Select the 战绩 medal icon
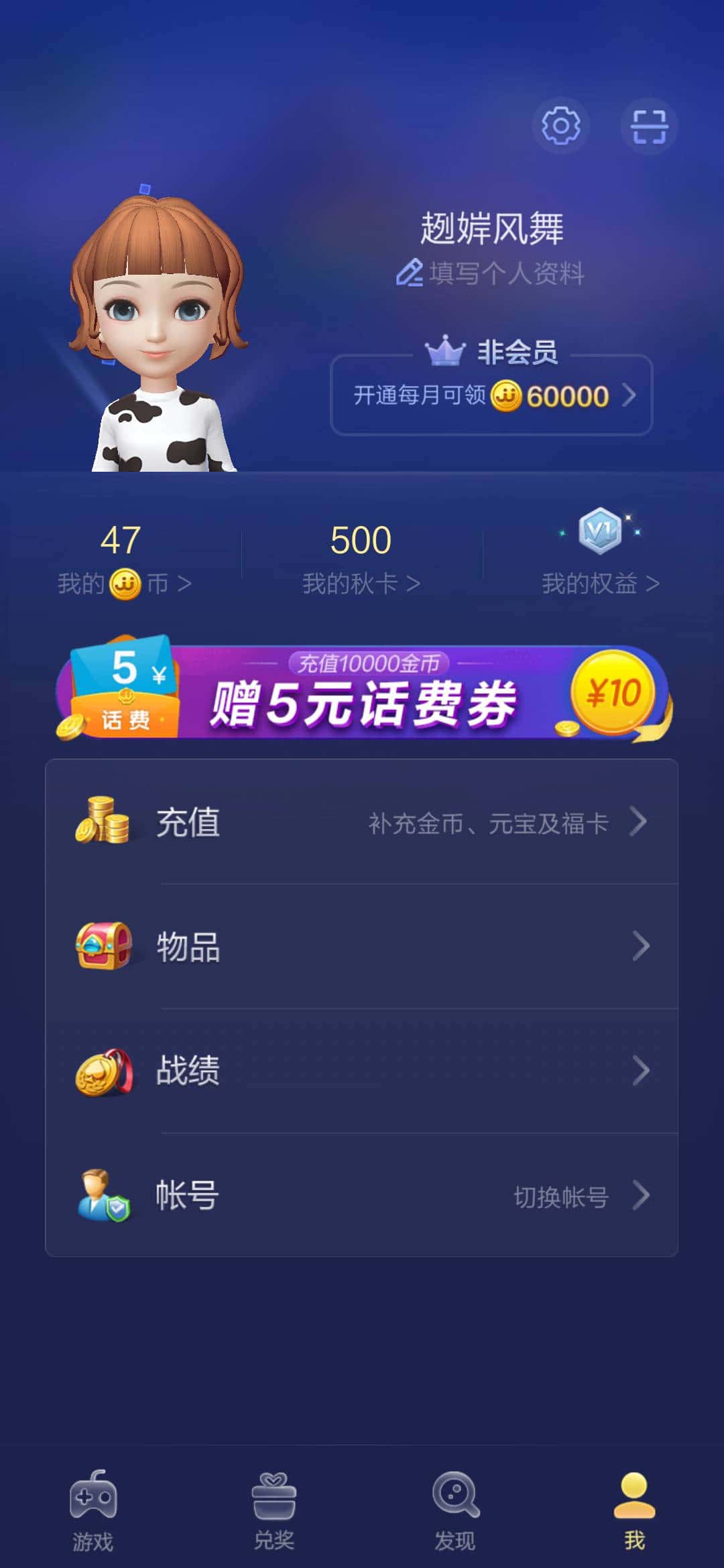 pos(102,1072)
